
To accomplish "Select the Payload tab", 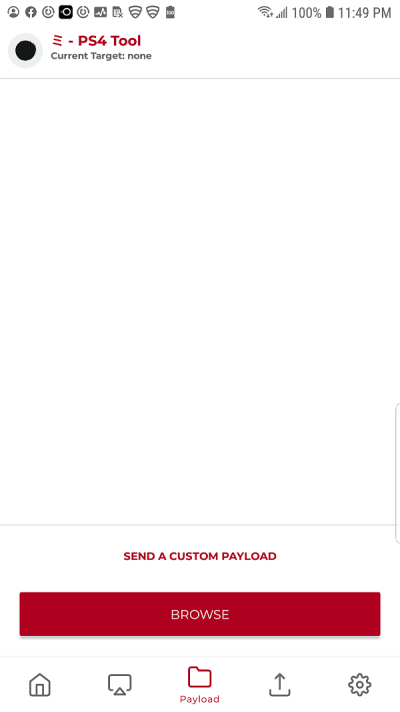I will [x=200, y=685].
